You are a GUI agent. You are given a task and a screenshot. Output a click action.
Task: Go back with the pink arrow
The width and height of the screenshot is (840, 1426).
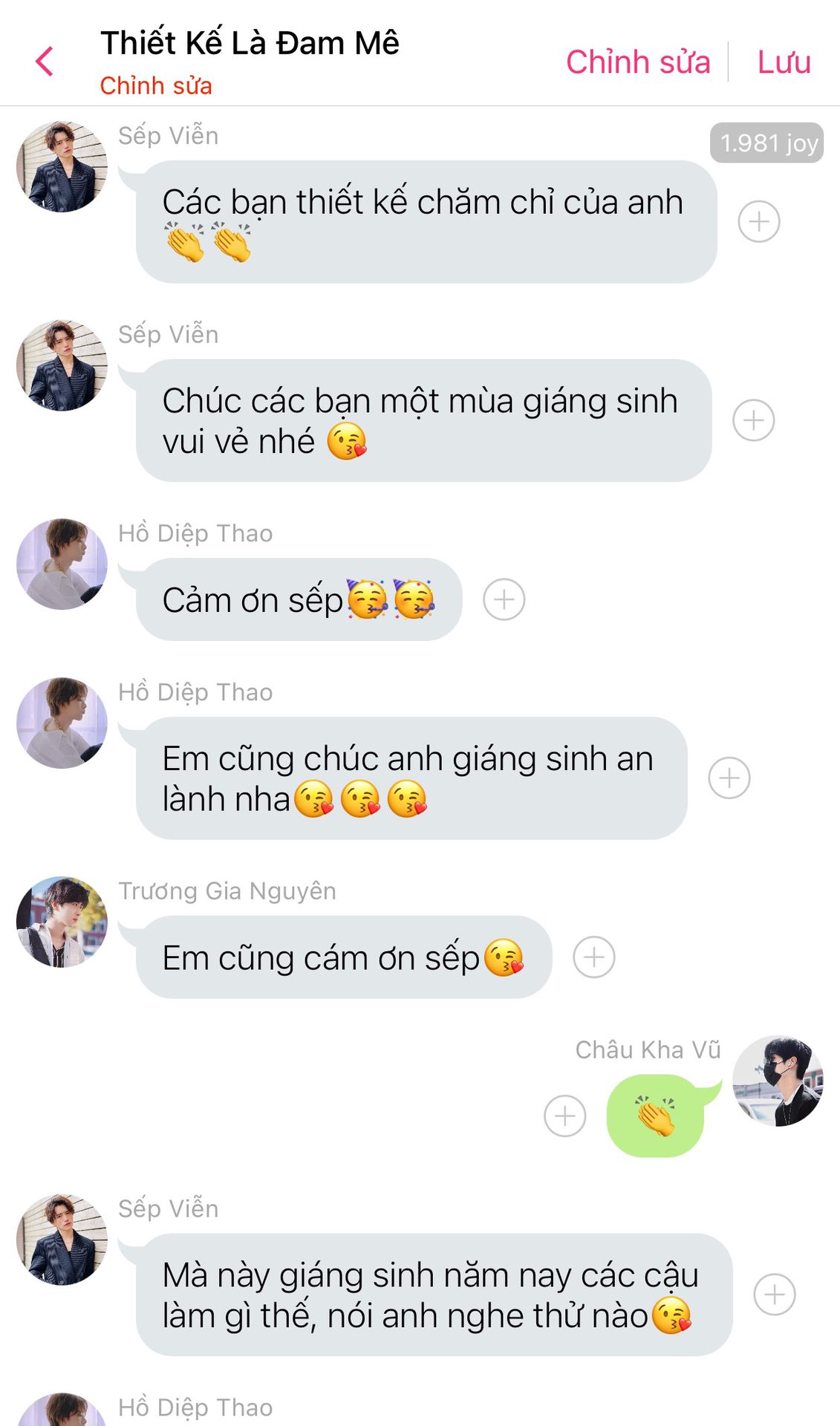pos(45,61)
